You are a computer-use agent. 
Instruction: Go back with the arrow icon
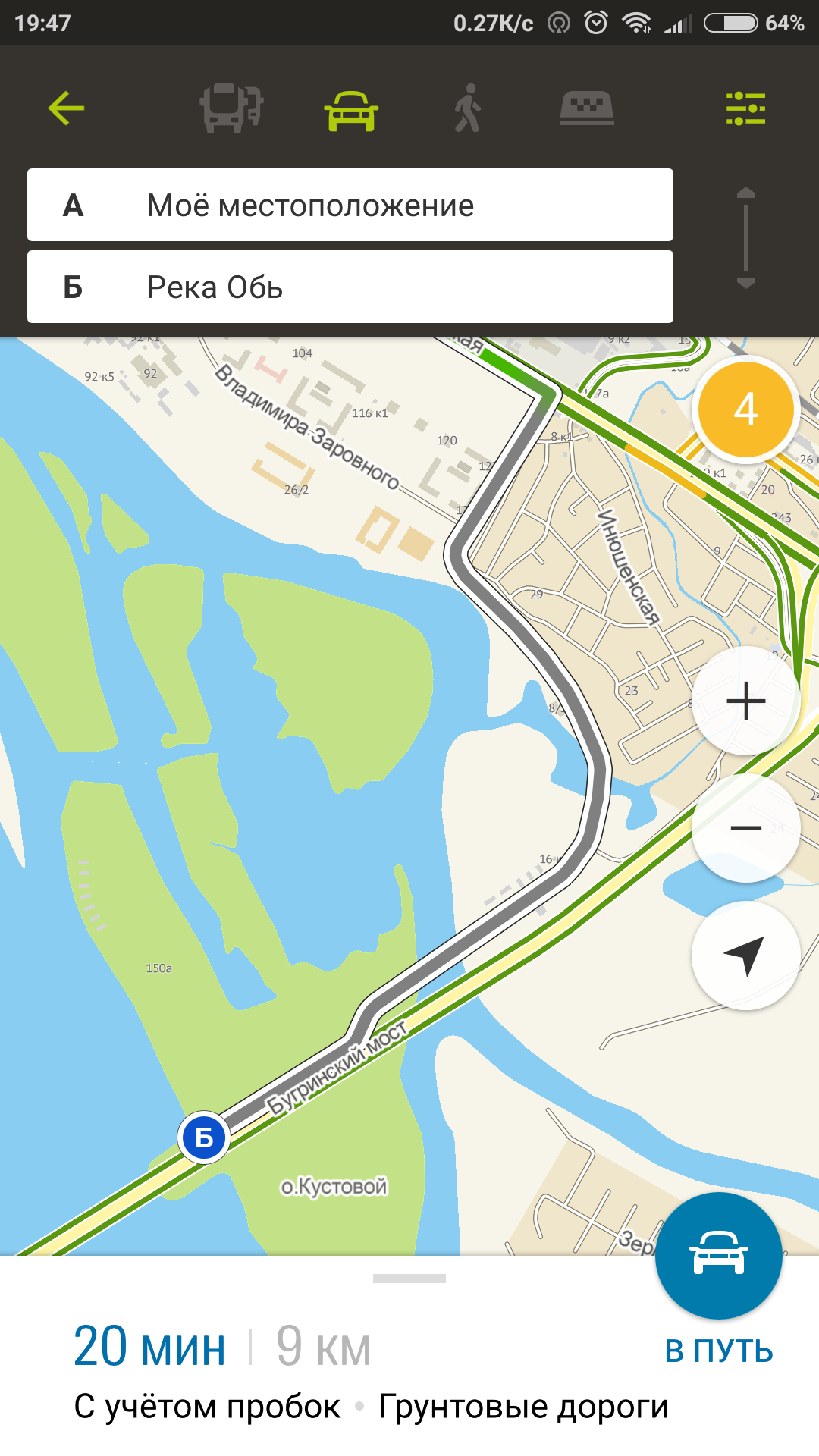[66, 108]
